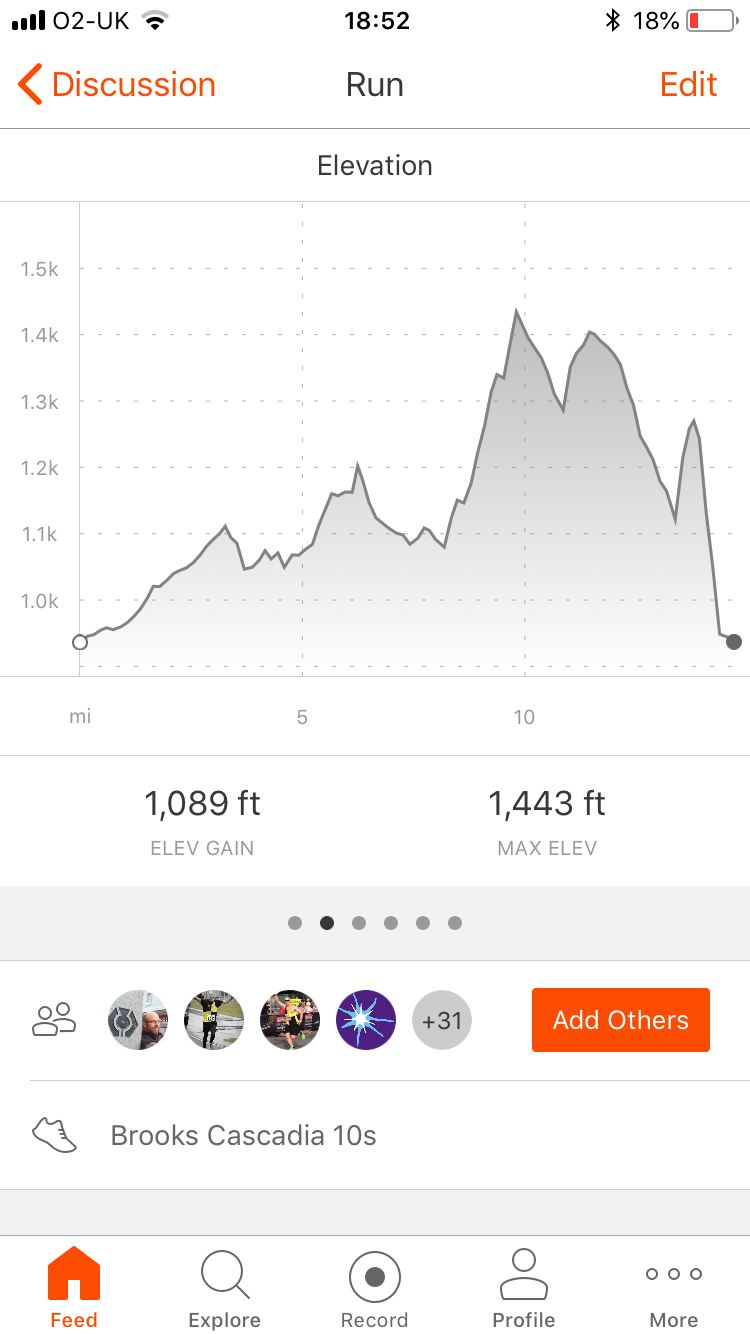This screenshot has width=750, height=1334.
Task: Expand the +31 athletes overflow badge
Action: (442, 1019)
